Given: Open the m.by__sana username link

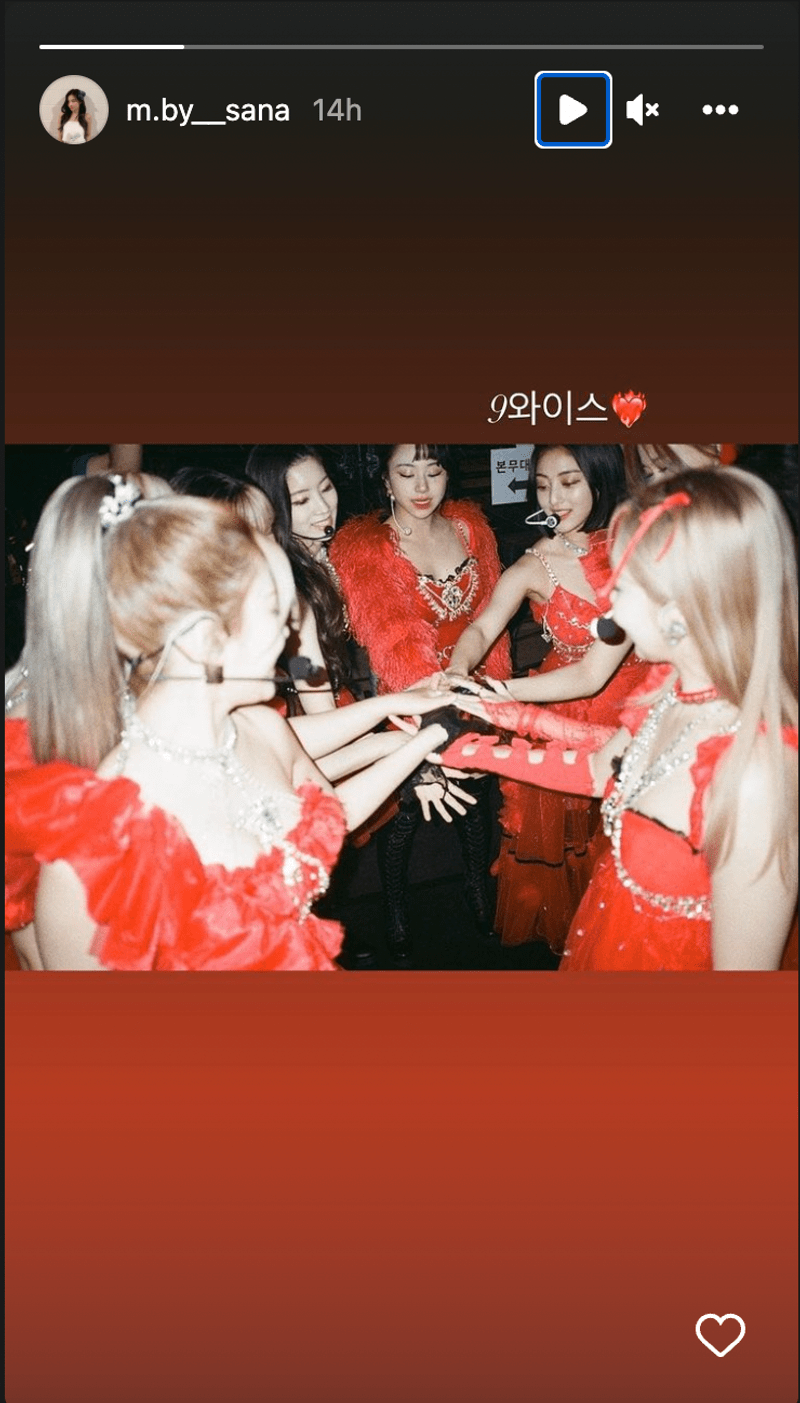Looking at the screenshot, I should pos(208,110).
